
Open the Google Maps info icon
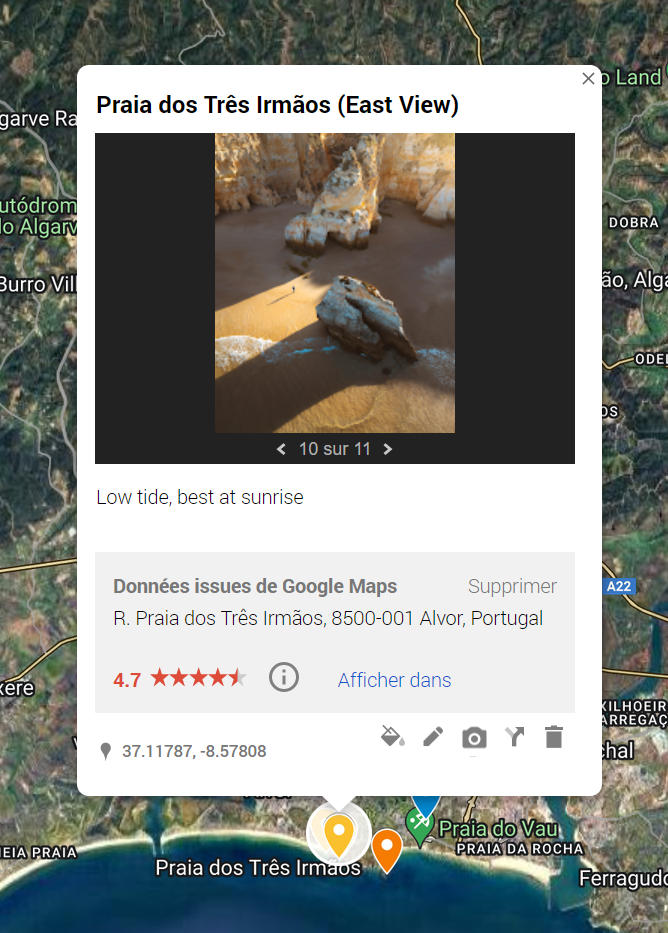(284, 678)
